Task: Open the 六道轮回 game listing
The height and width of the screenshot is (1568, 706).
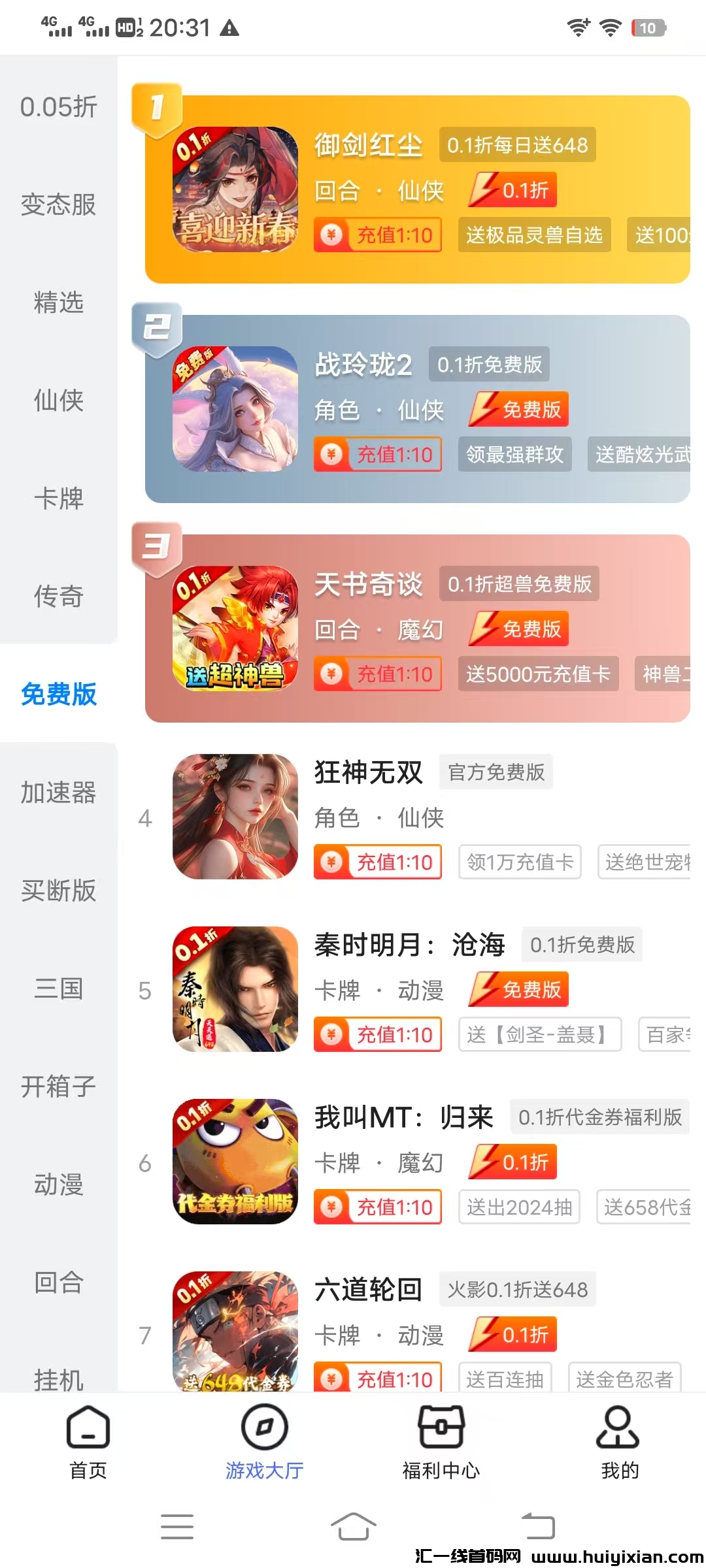Action: [x=368, y=1290]
